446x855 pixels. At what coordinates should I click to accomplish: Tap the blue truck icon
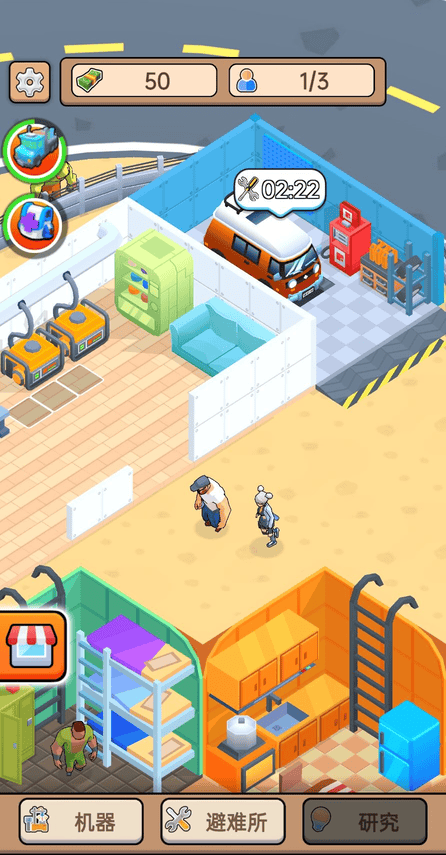(34, 148)
